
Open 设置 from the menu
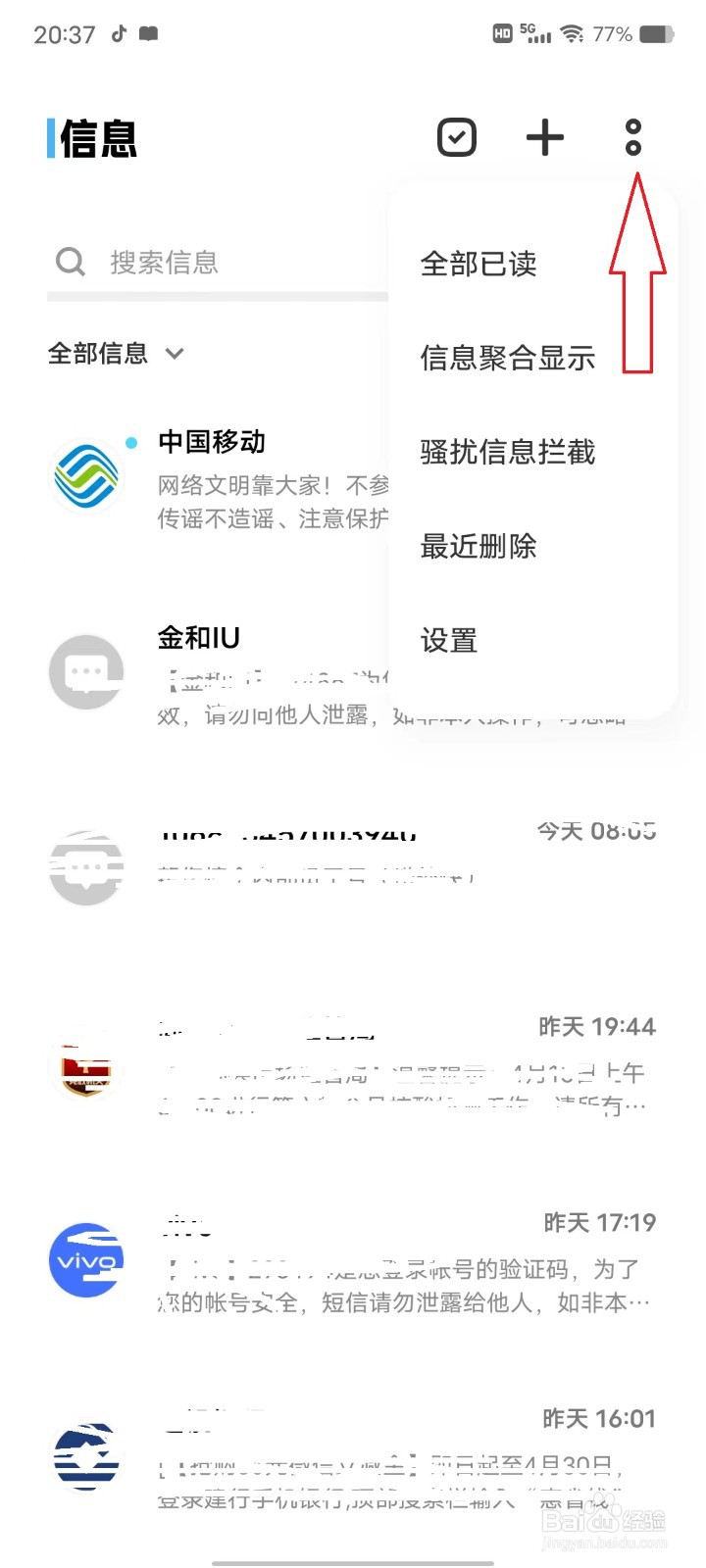coord(449,640)
